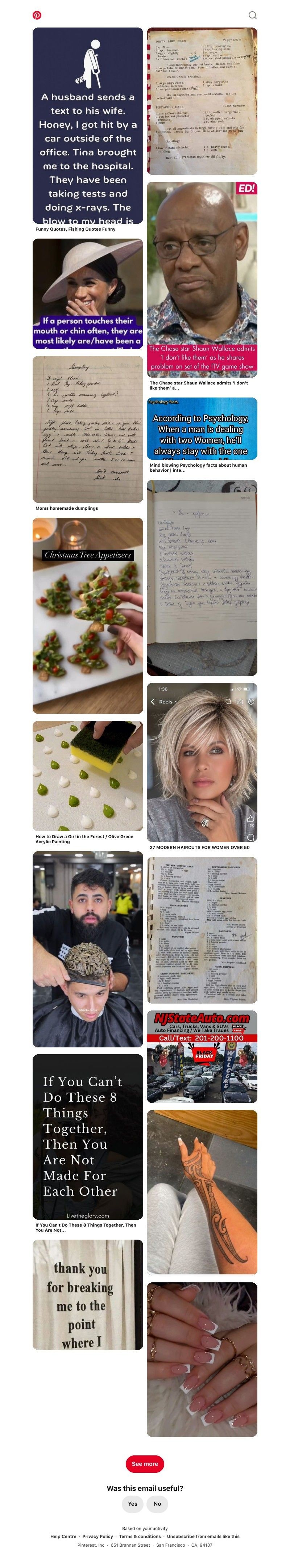Image resolution: width=290 pixels, height=1568 pixels.
Task: Open the Olive Green Acrylic Painting pin
Action: [x=88, y=775]
